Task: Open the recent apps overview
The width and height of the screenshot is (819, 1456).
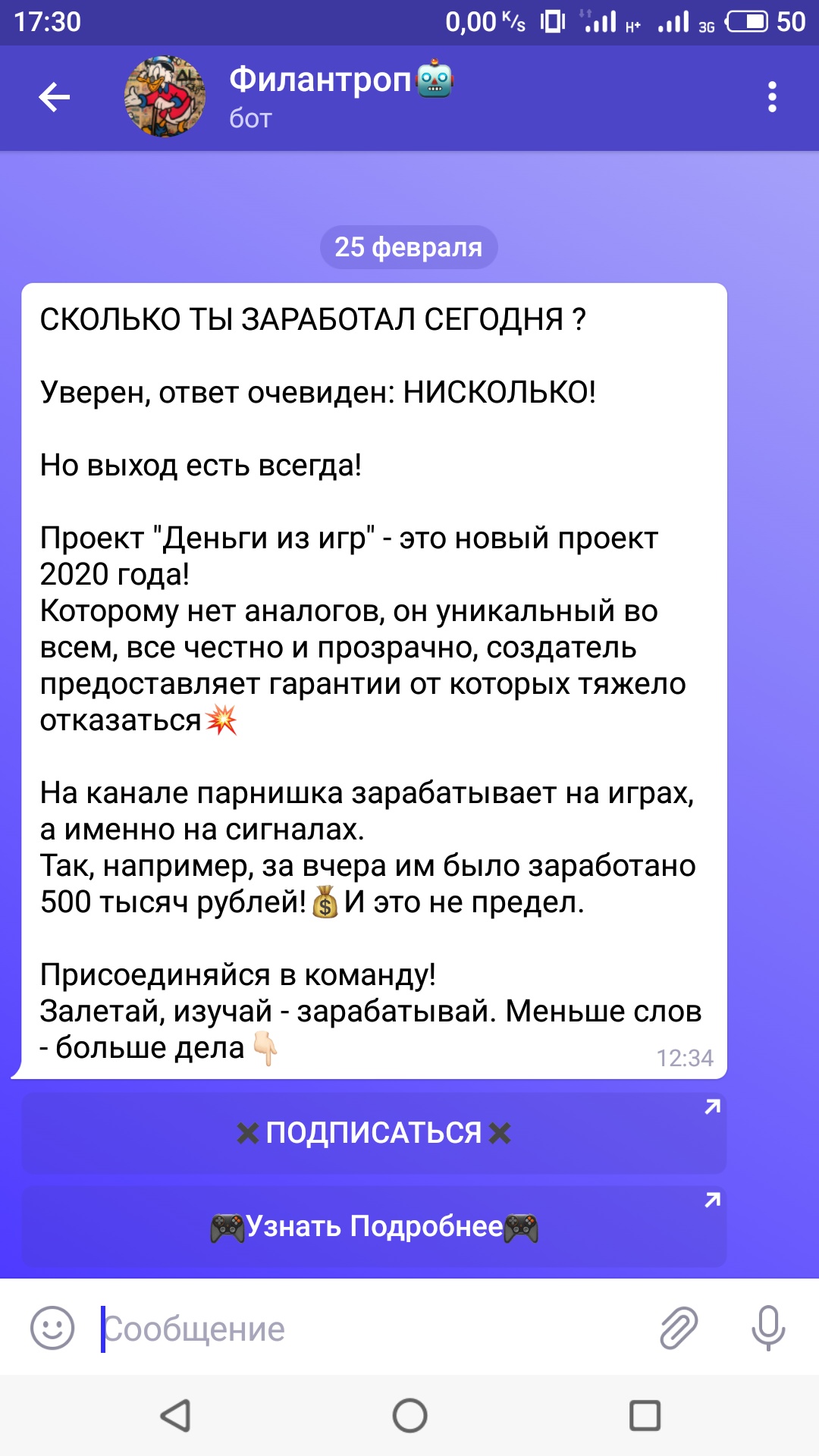Action: pos(645,1415)
